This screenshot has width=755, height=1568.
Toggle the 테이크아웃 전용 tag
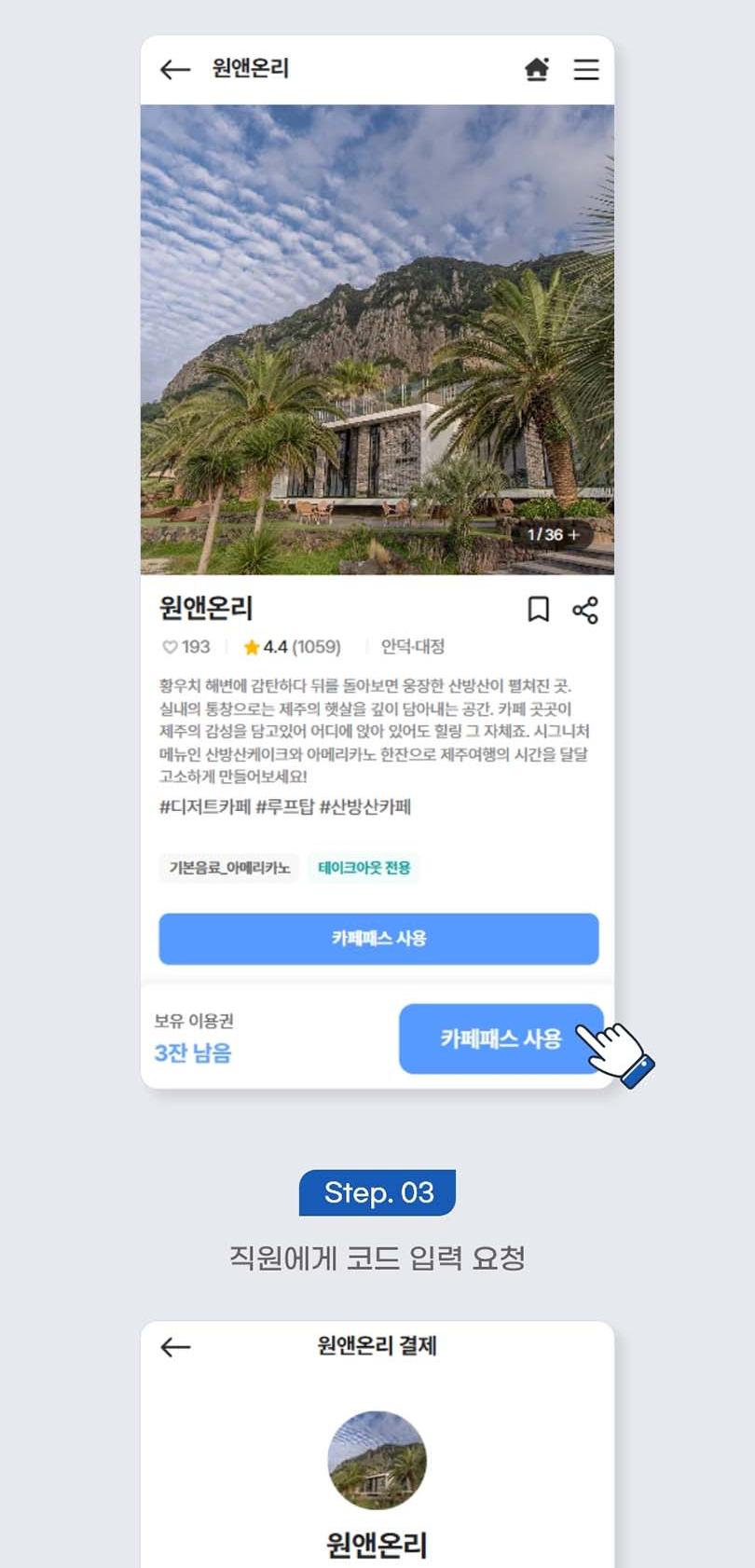coord(364,868)
